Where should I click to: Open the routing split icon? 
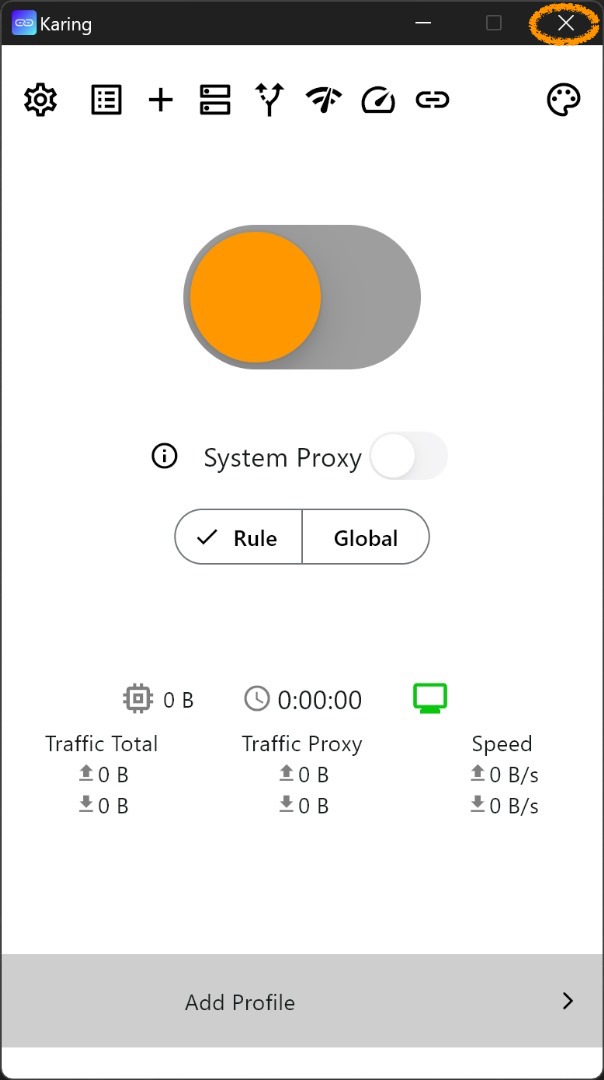pyautogui.click(x=269, y=100)
